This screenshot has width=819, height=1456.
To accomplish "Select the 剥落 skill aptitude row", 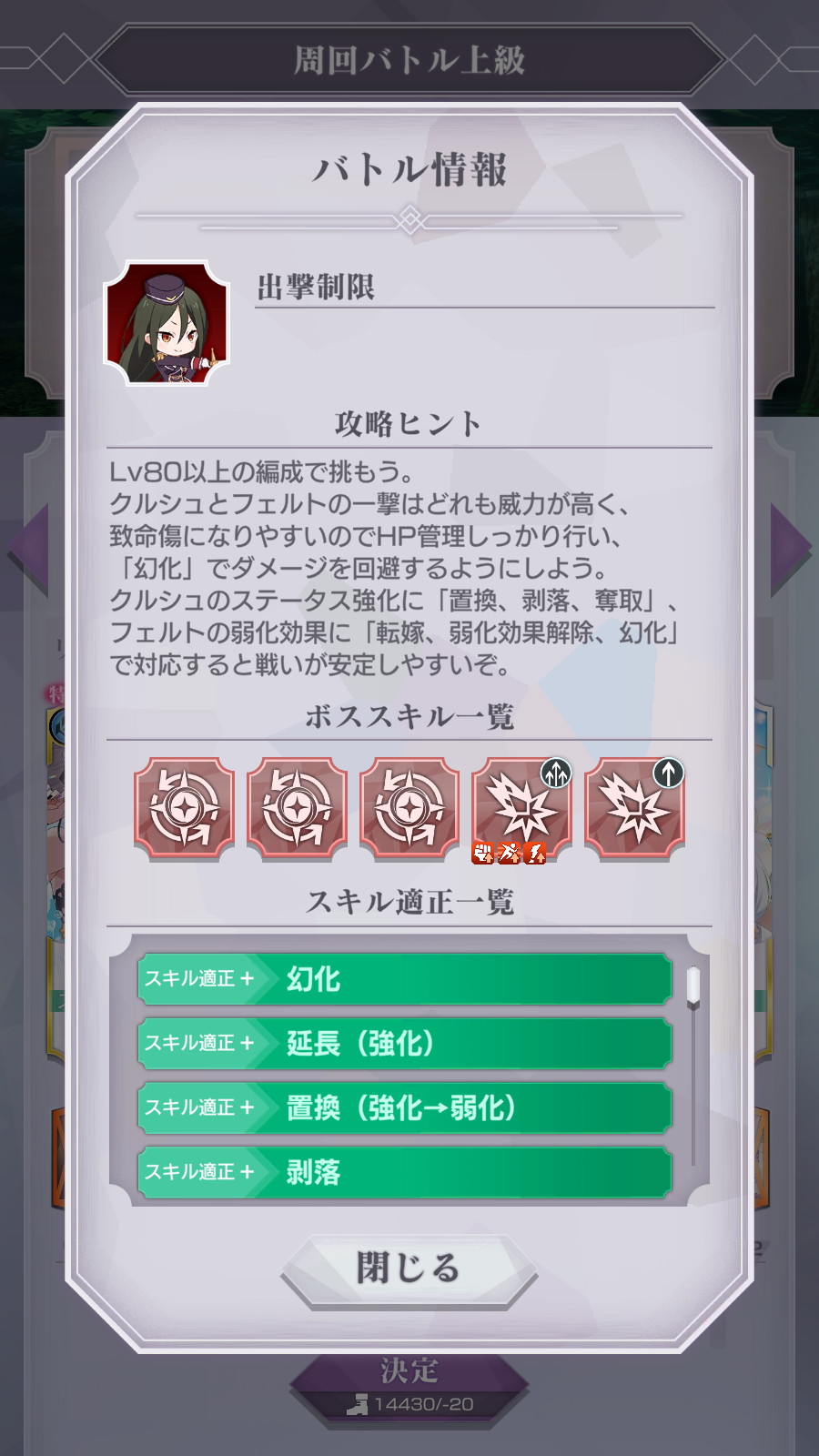I will [x=405, y=1172].
